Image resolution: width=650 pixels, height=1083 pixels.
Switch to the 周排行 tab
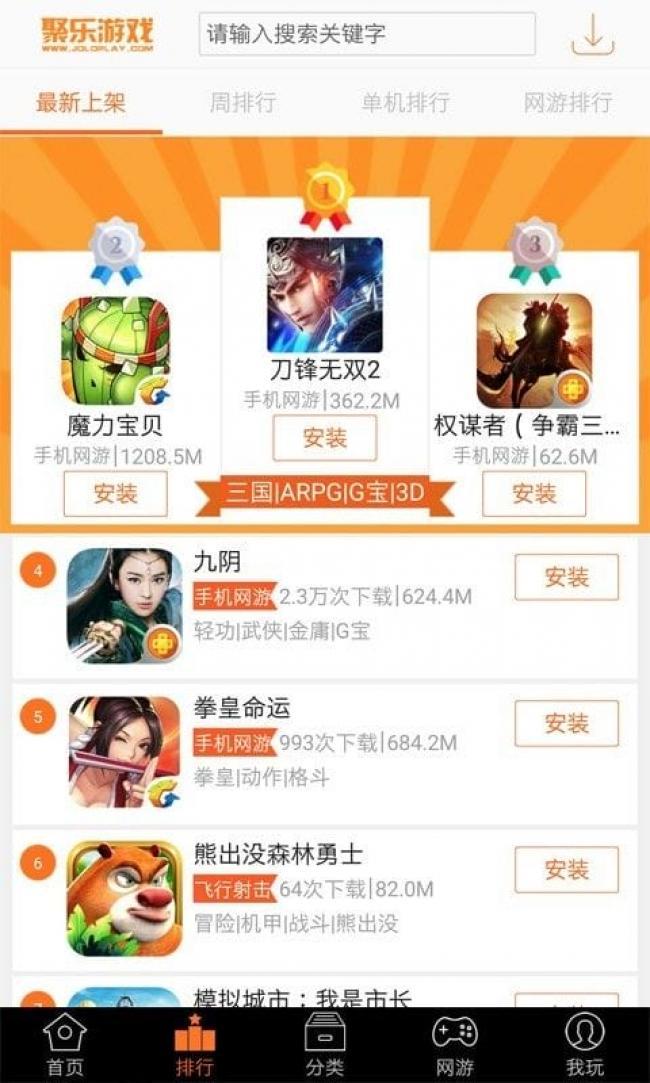coord(242,102)
